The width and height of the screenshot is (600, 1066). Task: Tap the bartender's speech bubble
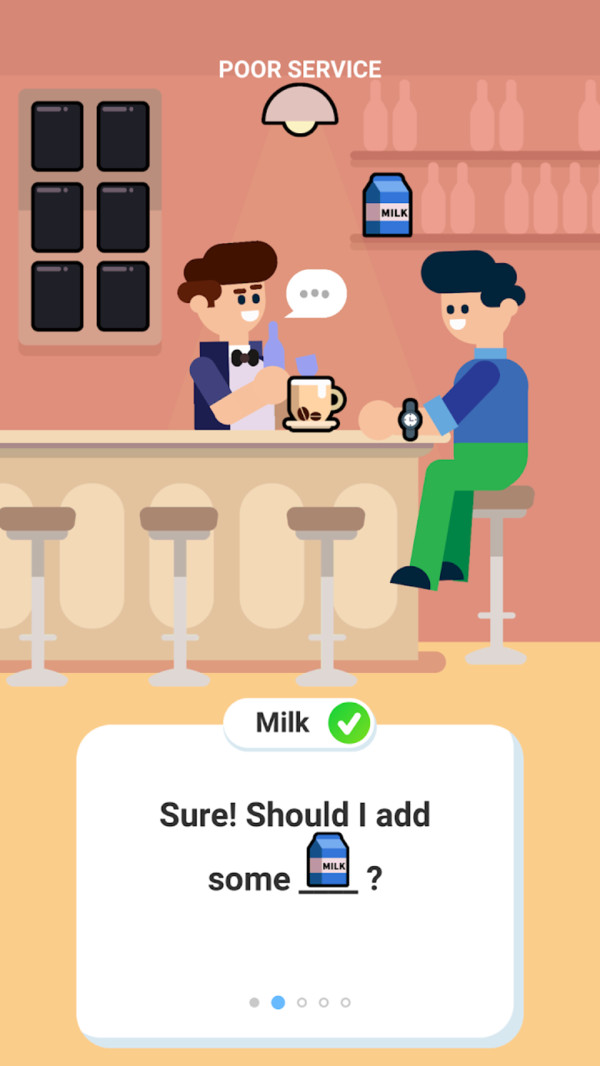tap(315, 294)
